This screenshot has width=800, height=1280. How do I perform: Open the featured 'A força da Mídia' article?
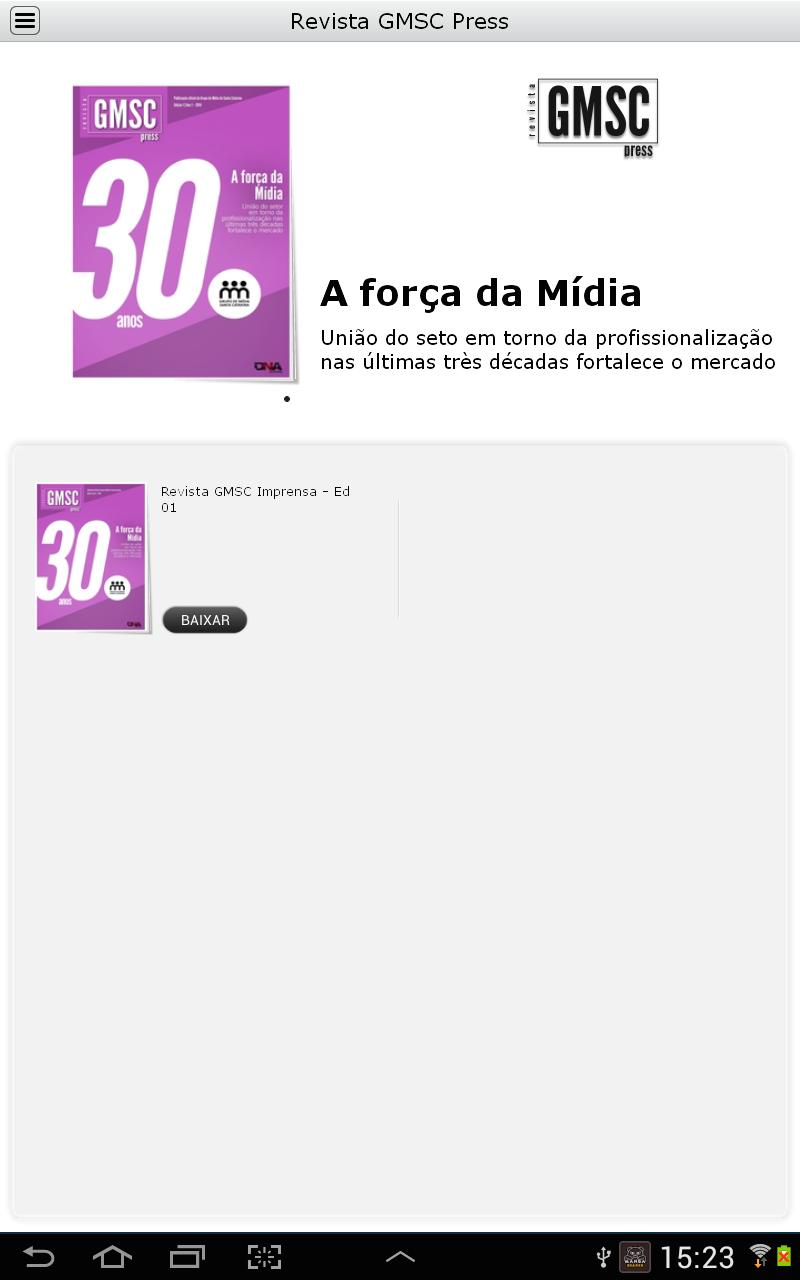(480, 293)
